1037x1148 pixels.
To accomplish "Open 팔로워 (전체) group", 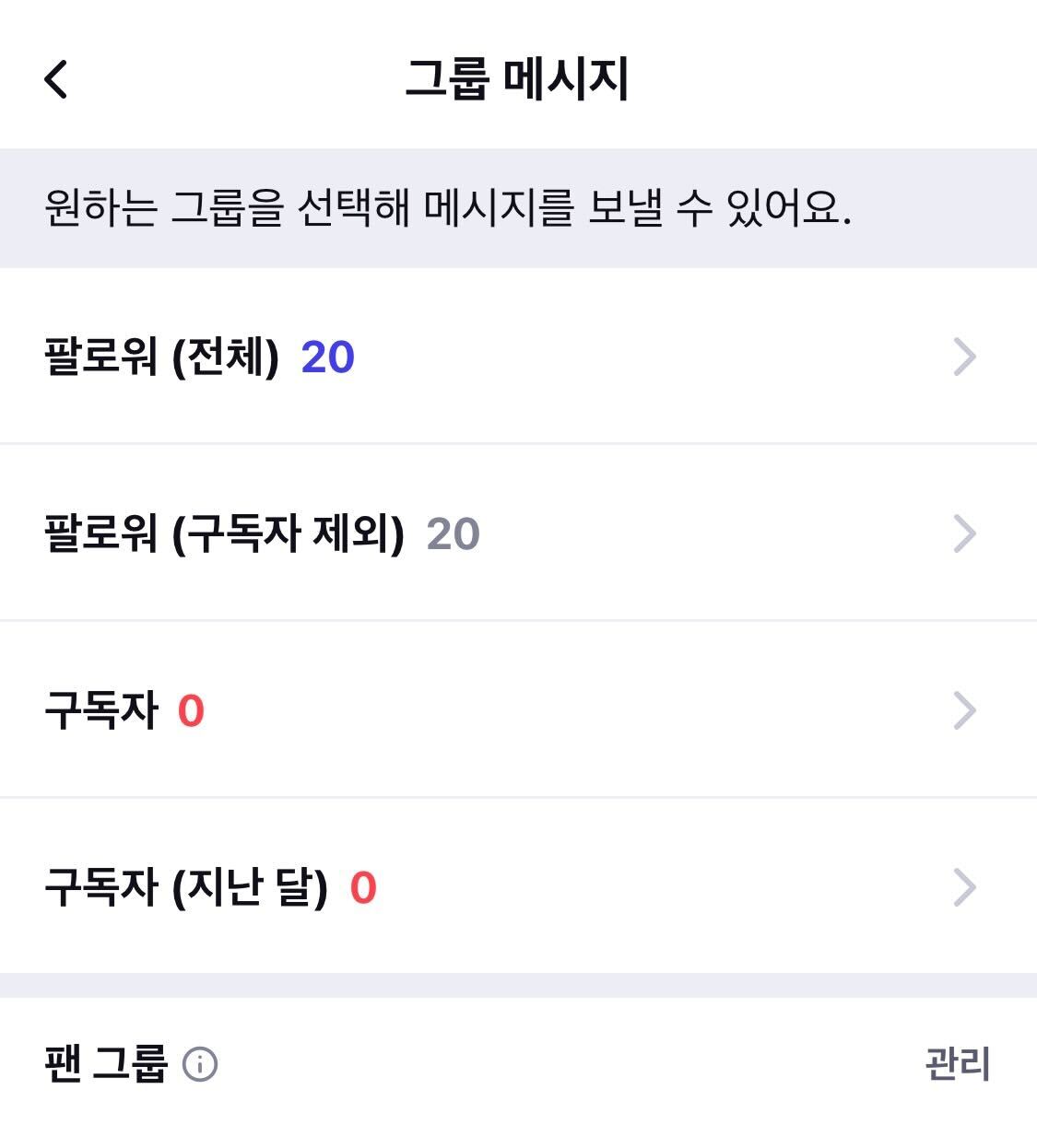I will coord(518,357).
